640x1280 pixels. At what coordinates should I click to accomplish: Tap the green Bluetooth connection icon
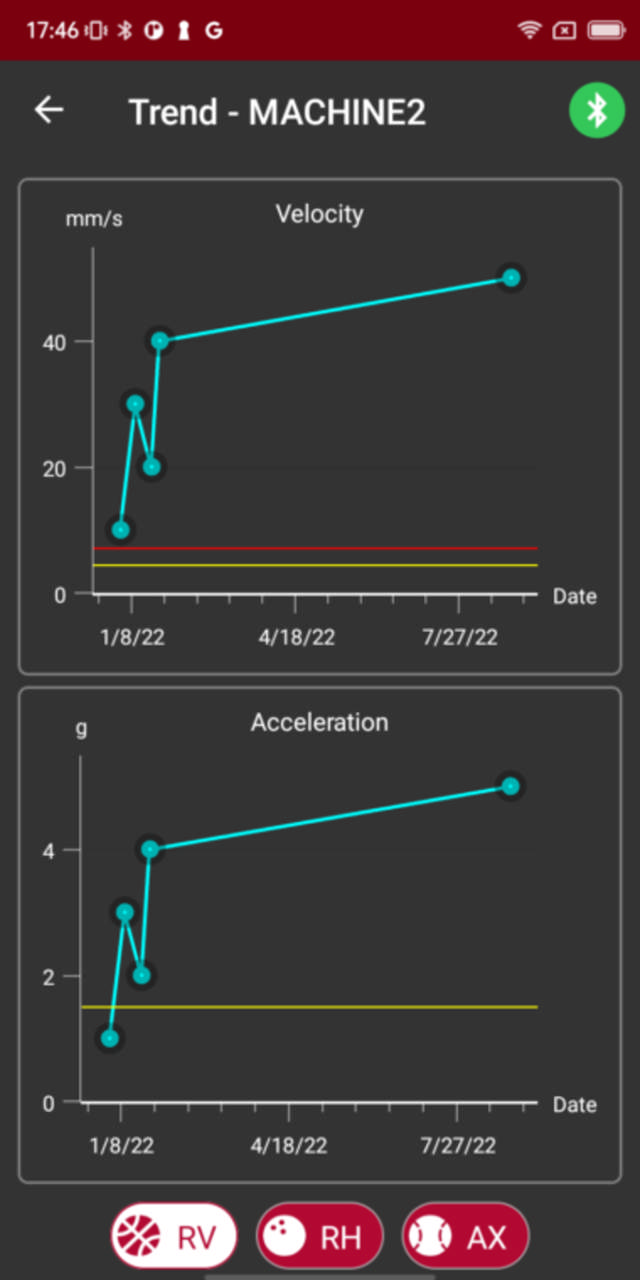pyautogui.click(x=596, y=111)
